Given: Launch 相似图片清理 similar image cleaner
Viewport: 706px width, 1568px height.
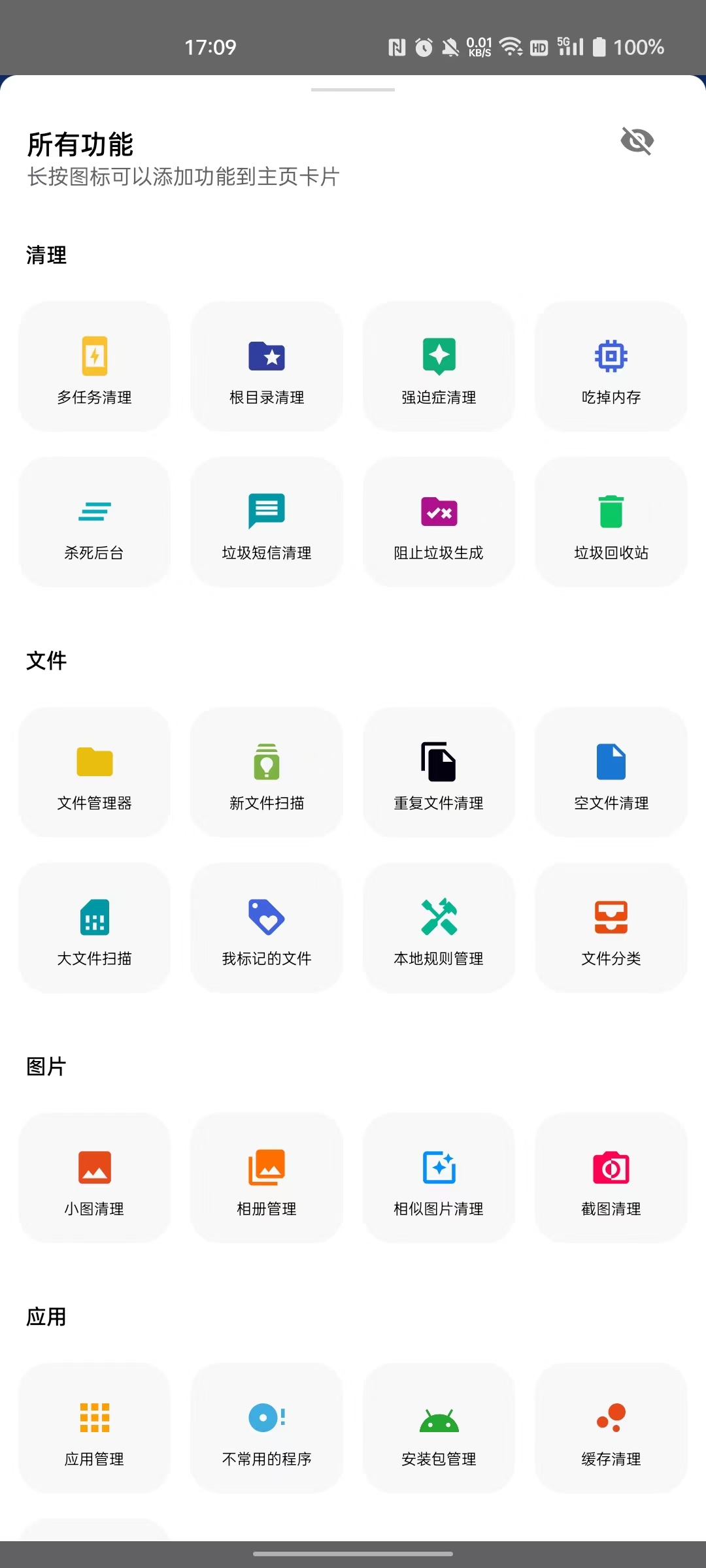Looking at the screenshot, I should [439, 1179].
